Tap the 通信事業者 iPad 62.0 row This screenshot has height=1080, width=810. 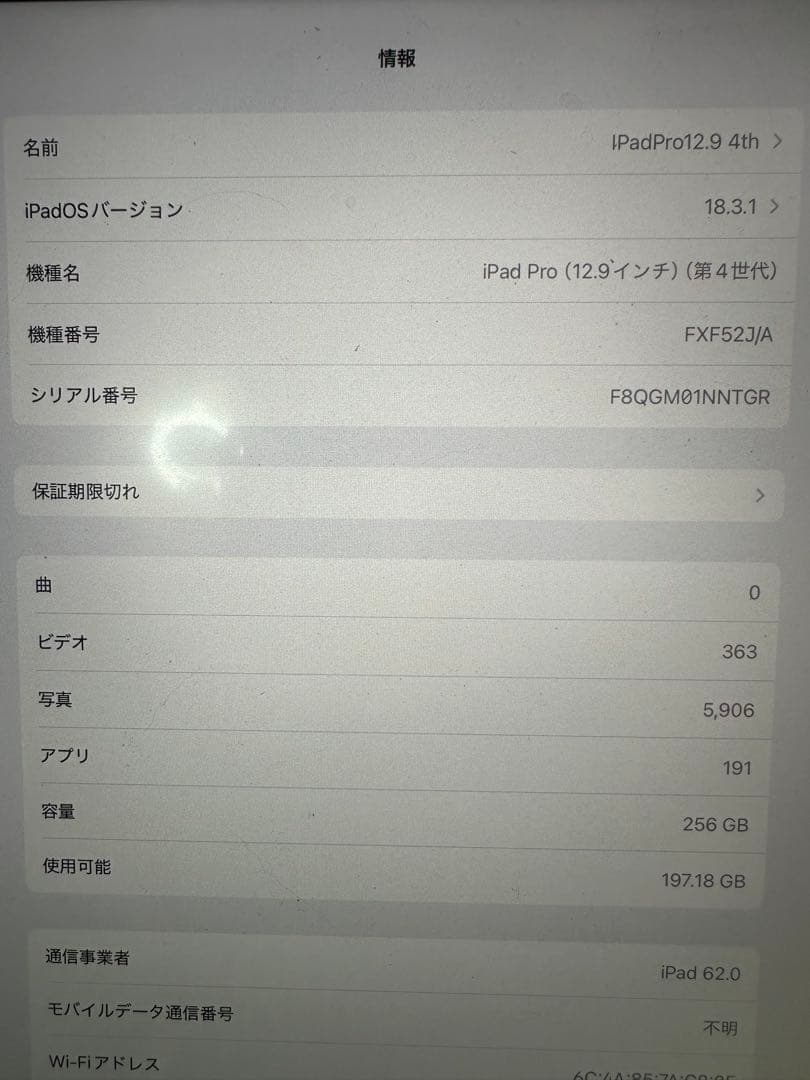pos(400,961)
